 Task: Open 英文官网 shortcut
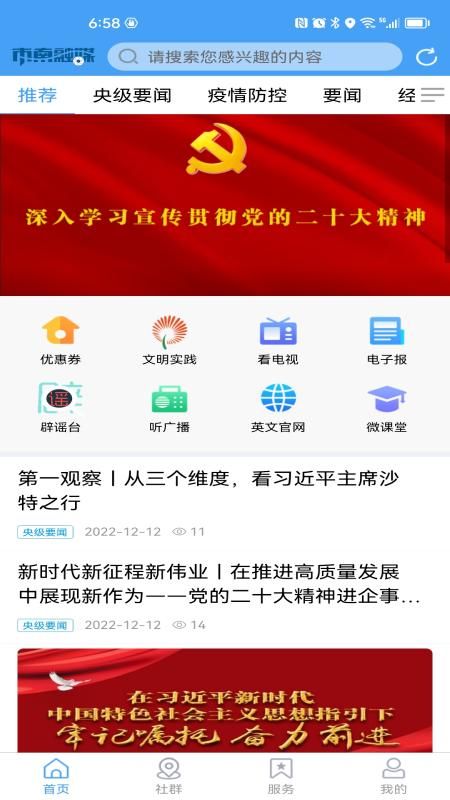[x=278, y=408]
